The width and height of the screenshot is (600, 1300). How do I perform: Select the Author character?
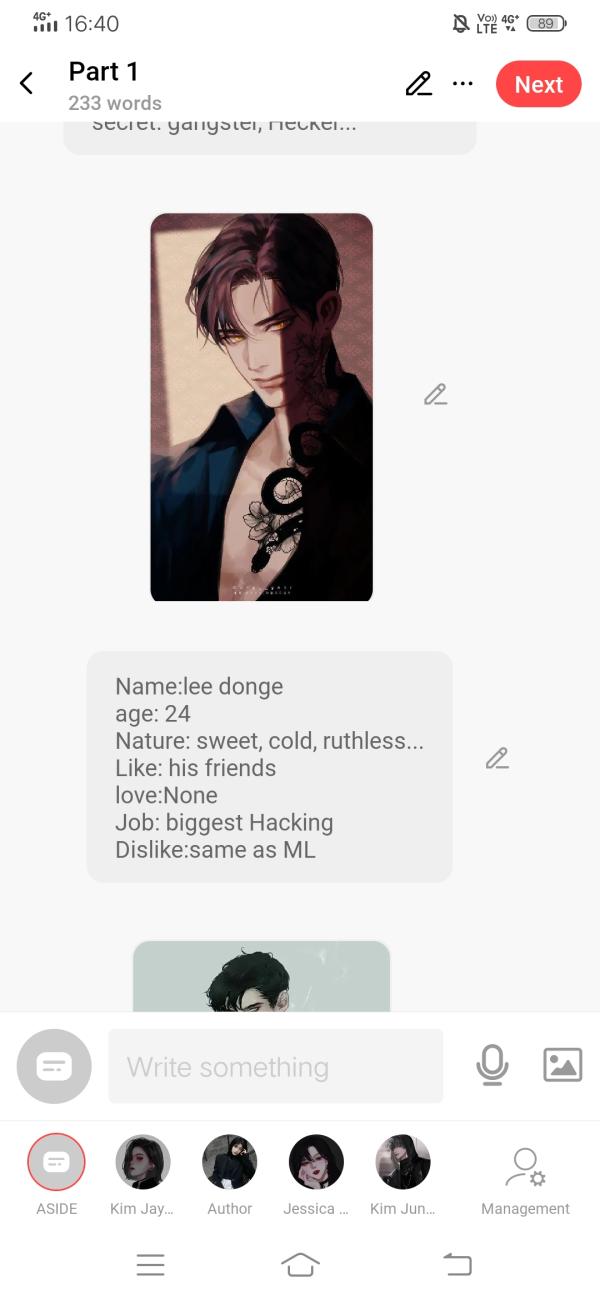(229, 1175)
